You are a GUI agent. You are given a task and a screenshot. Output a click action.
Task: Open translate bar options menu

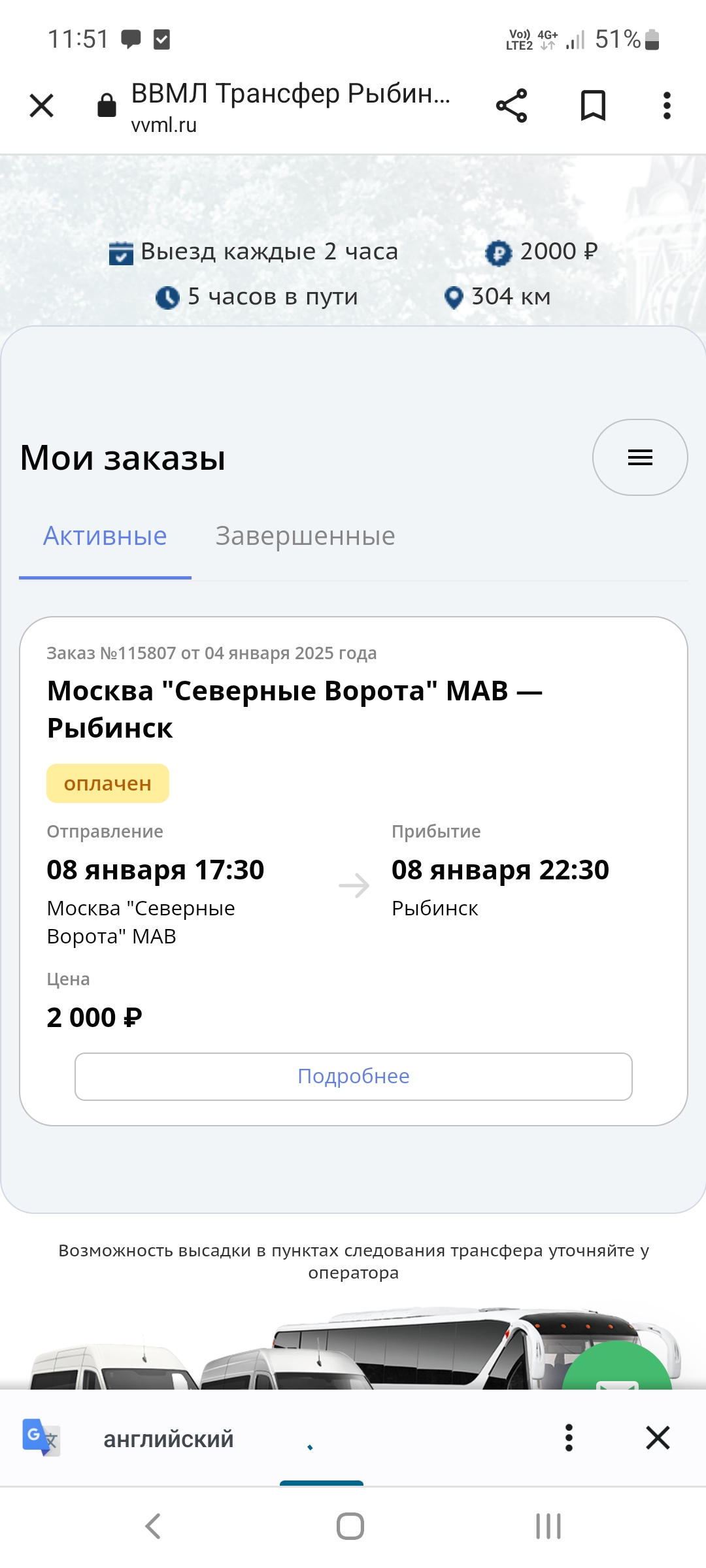(569, 1438)
